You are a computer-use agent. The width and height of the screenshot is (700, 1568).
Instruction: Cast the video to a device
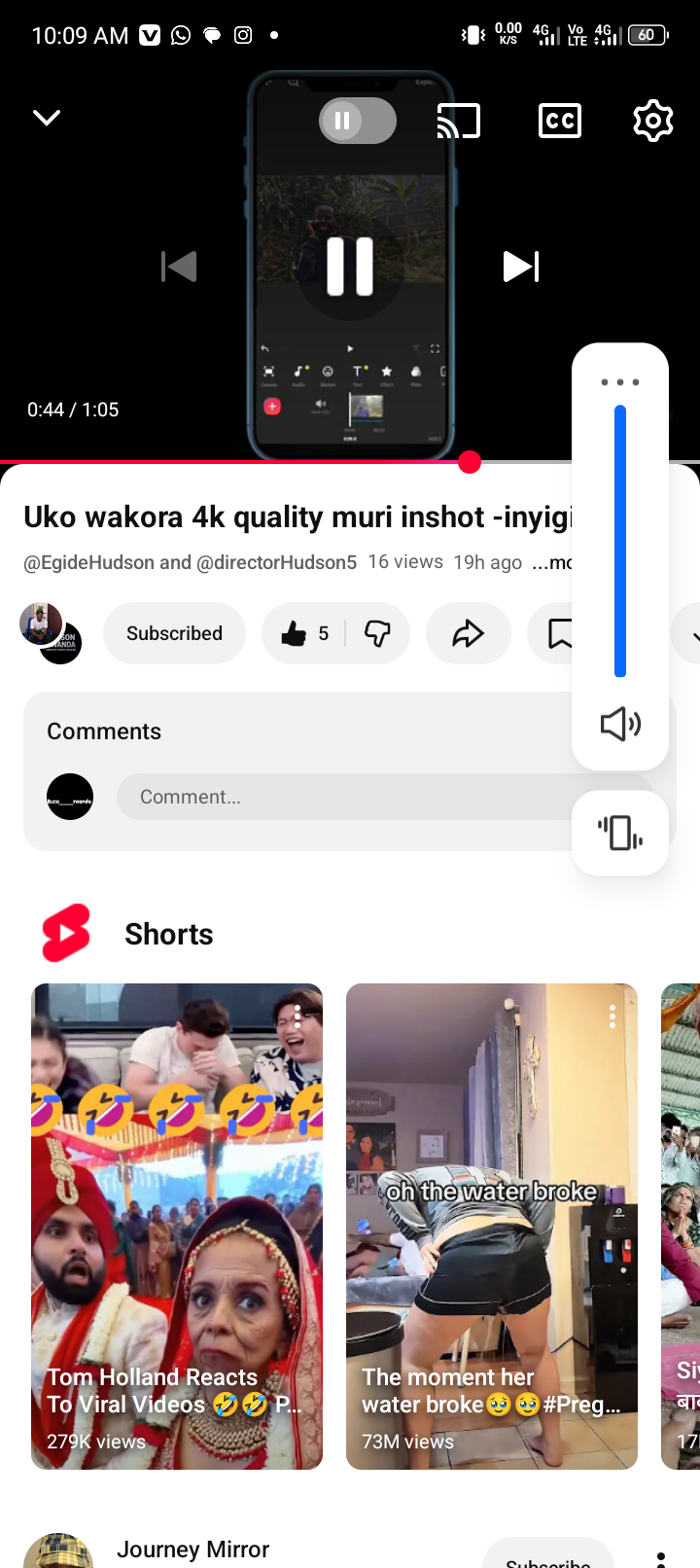[459, 121]
